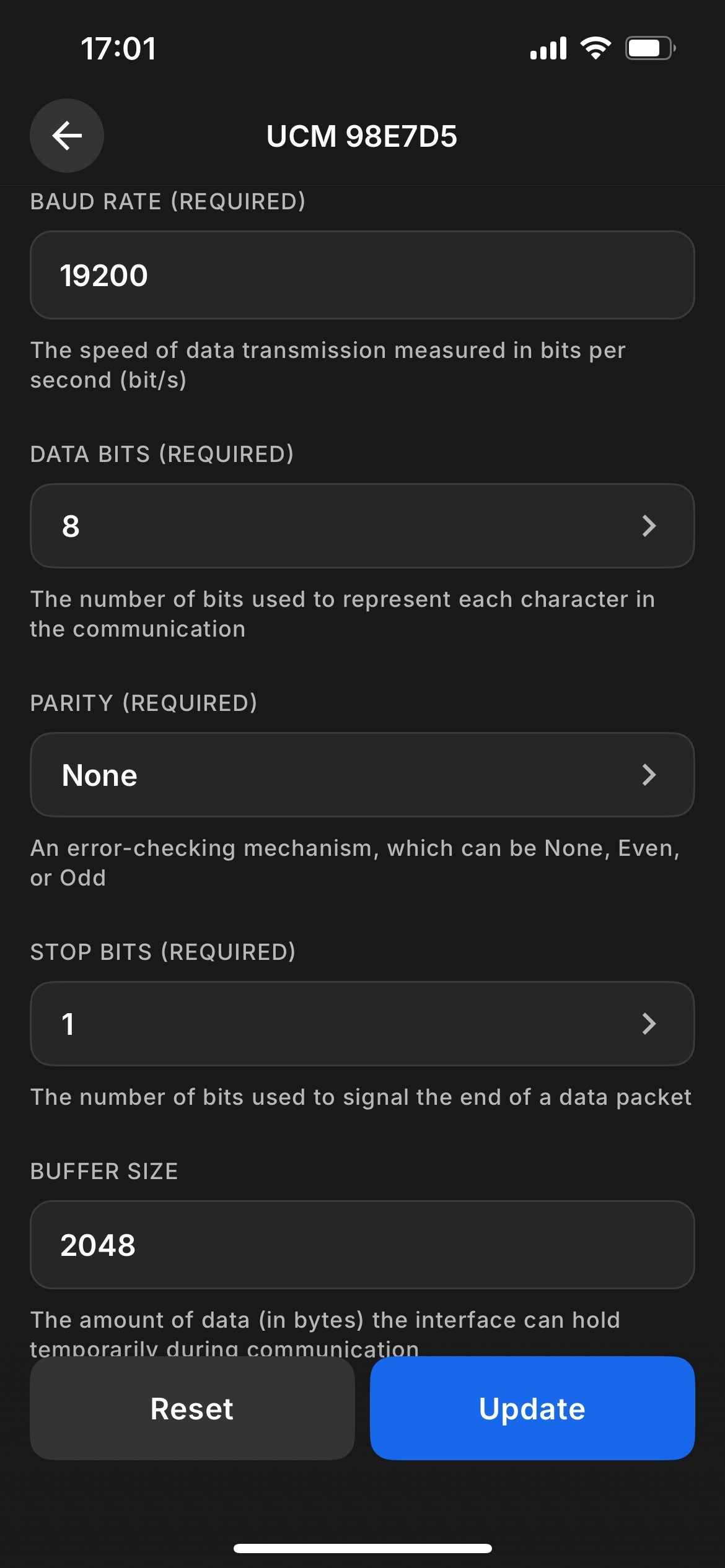Select the UCM 98E7D5 title
725x1568 pixels.
click(x=362, y=137)
